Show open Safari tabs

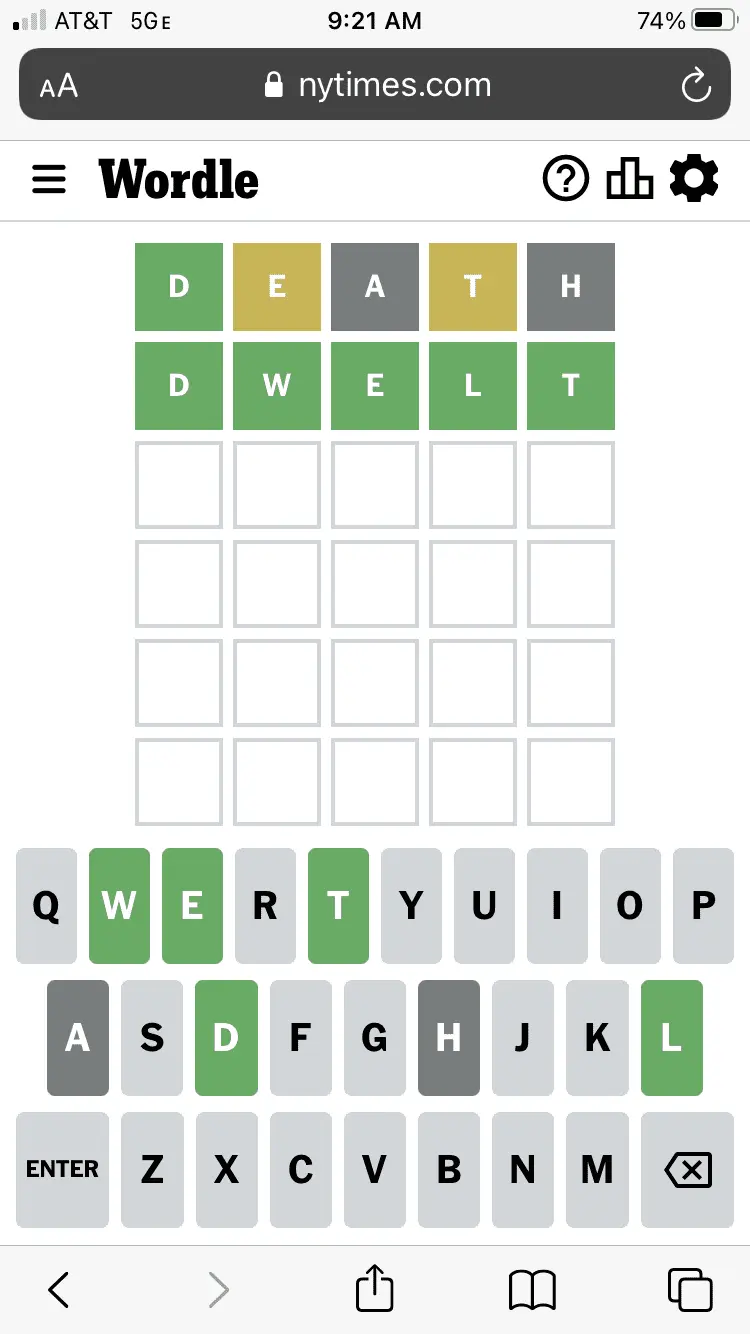[x=689, y=1290]
